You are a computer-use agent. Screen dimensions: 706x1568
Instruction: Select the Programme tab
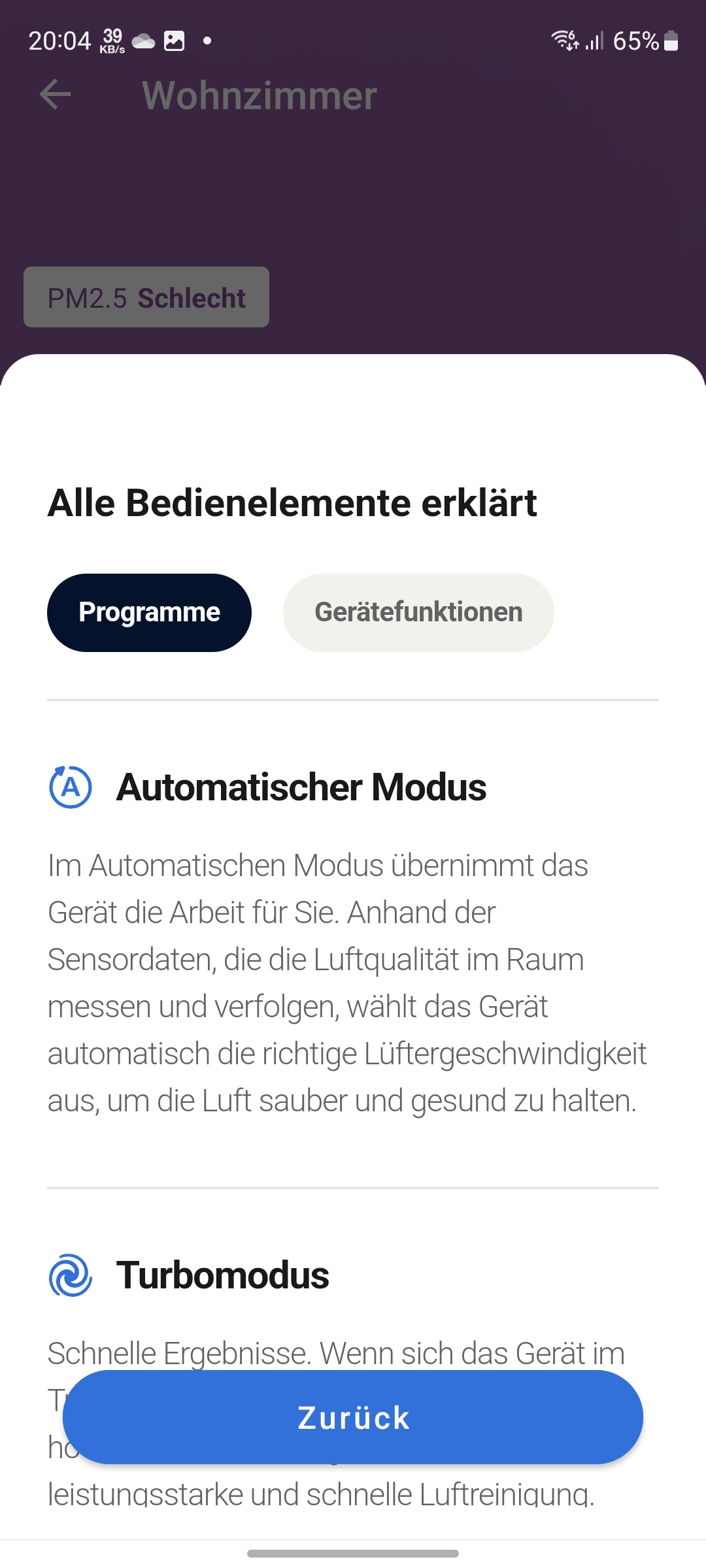point(149,612)
